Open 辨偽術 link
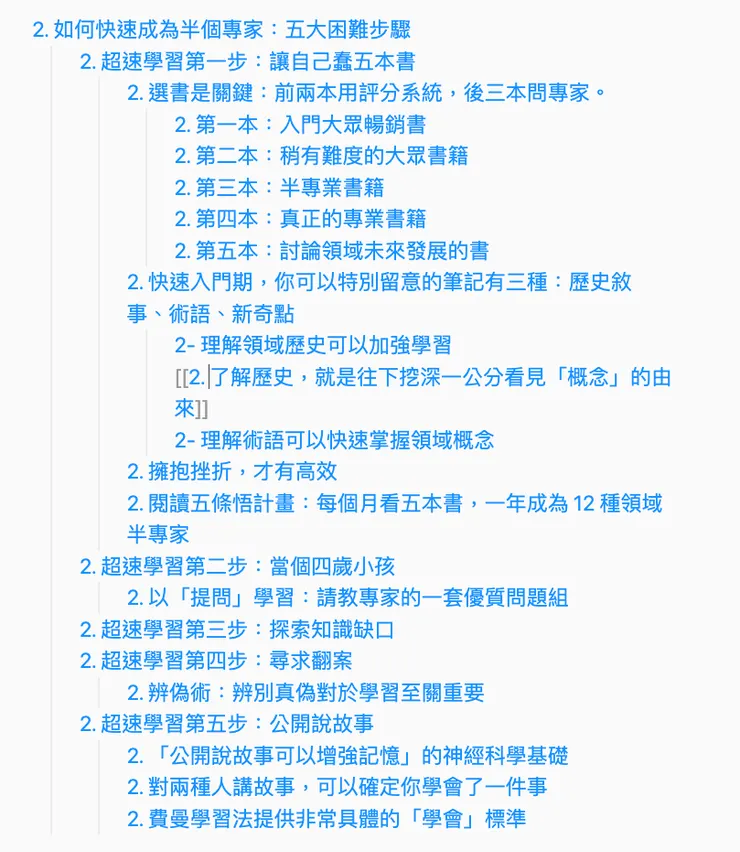 pyautogui.click(x=305, y=692)
